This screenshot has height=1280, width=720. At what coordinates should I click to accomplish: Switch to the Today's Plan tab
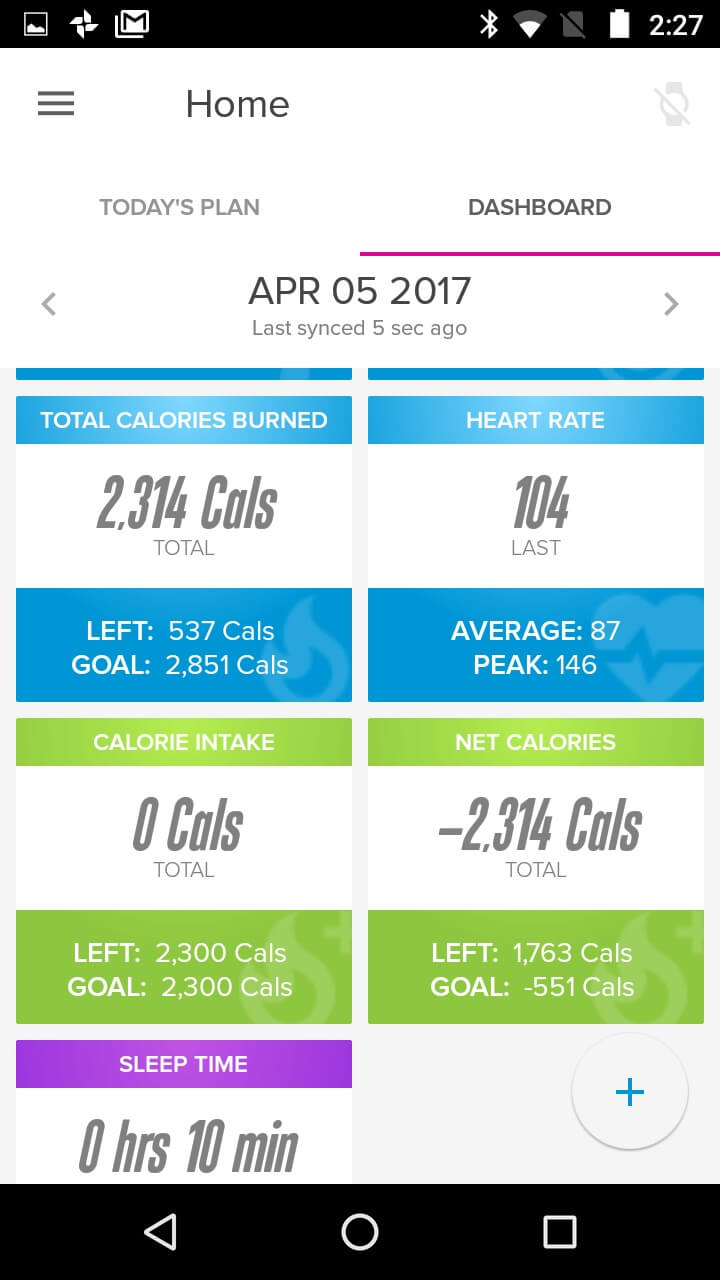[x=180, y=207]
